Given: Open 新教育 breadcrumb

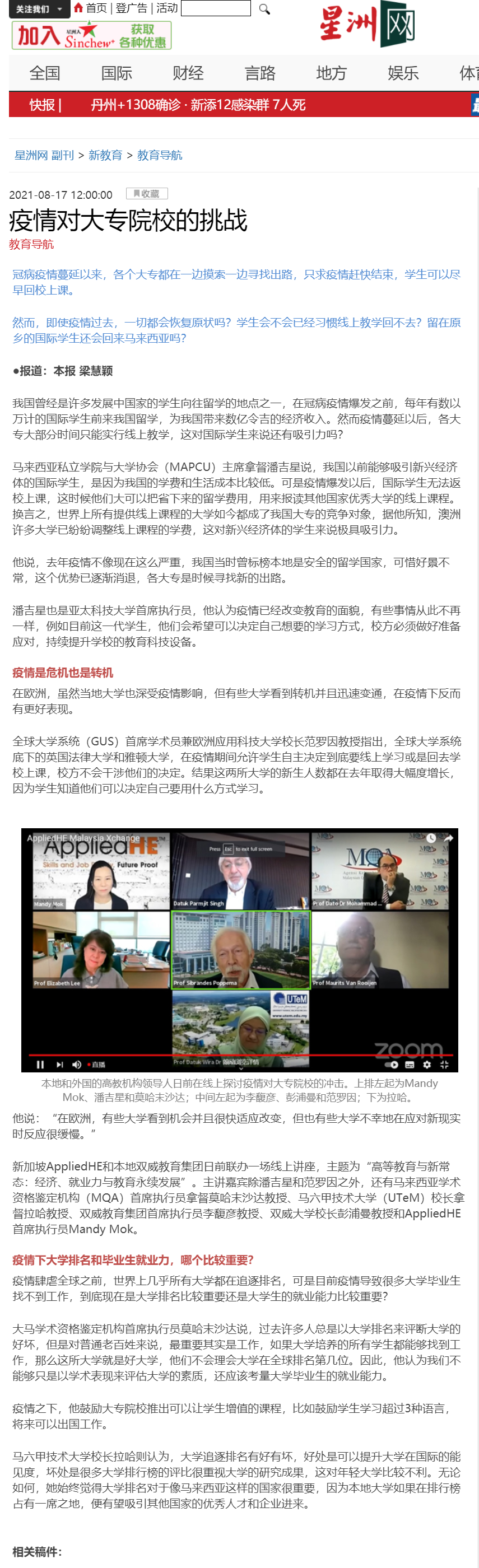Looking at the screenshot, I should point(105,155).
